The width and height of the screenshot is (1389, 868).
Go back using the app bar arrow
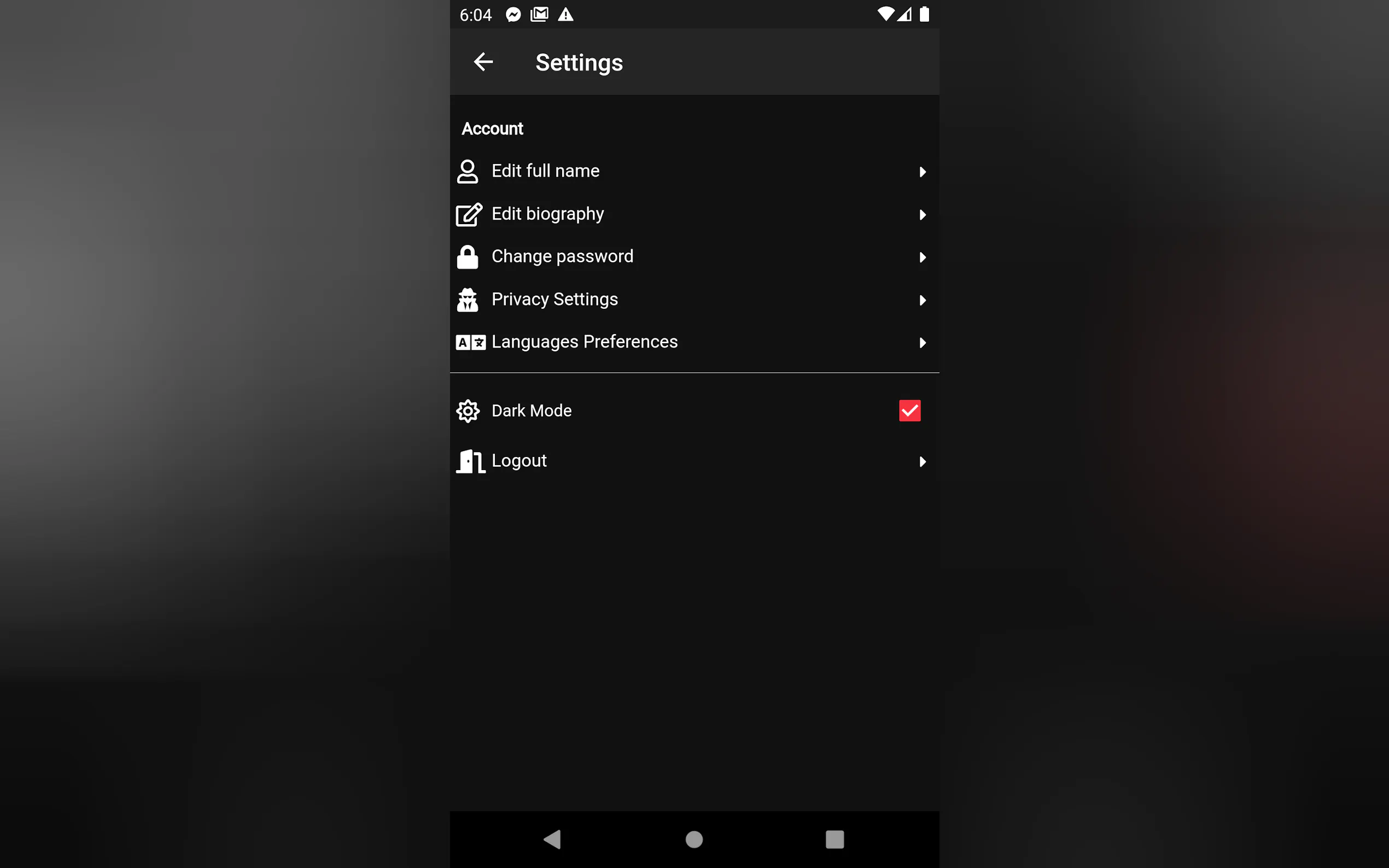(x=483, y=62)
